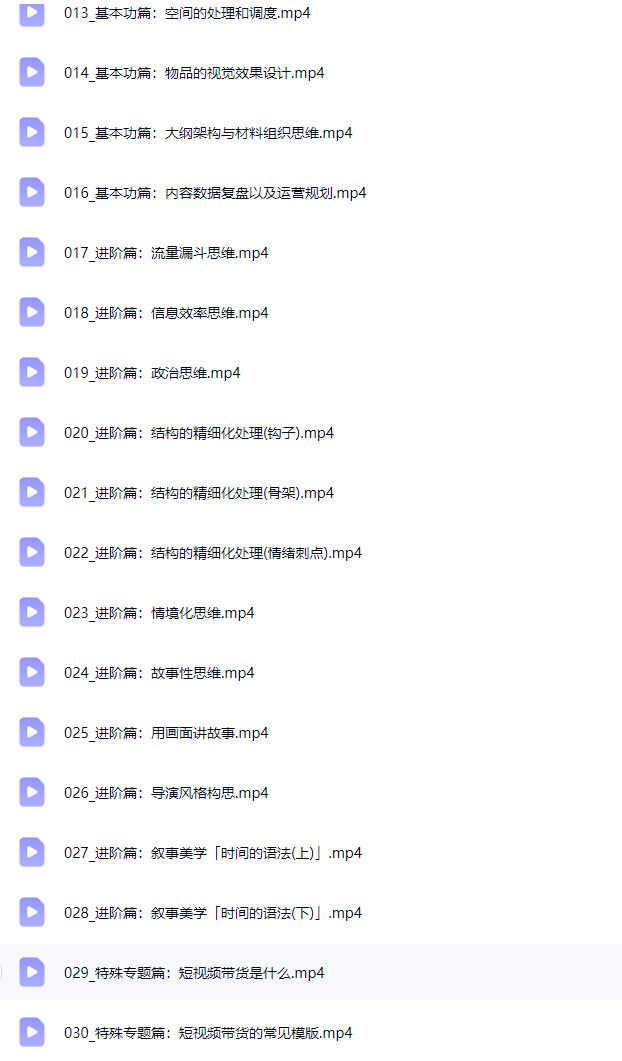Screen dimensions: 622x1061
Task: Open 022 结构的精细化处理(情绪刺点).mp4
Action: [x=213, y=553]
